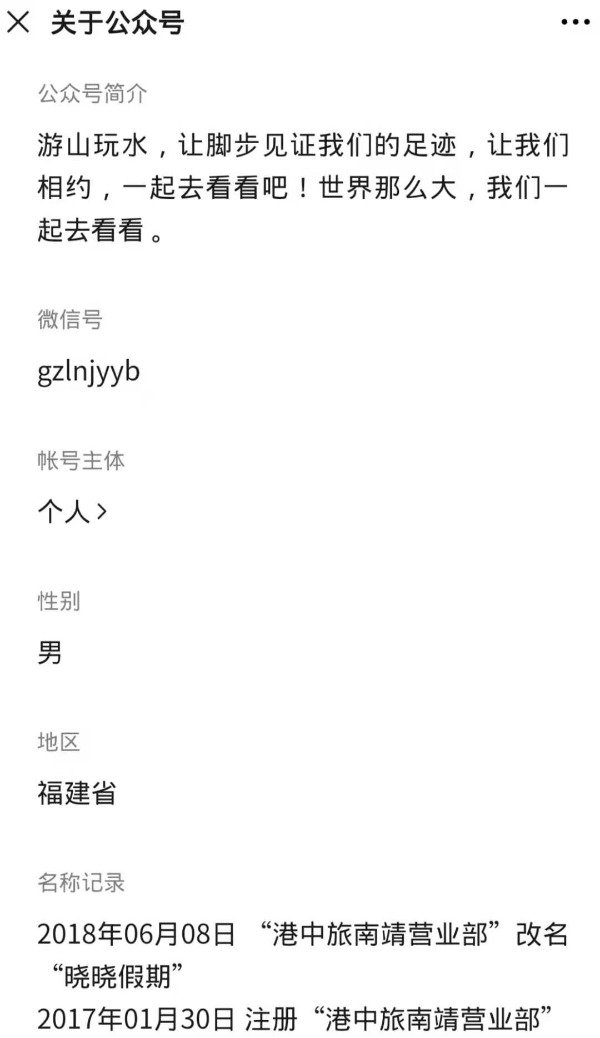
Task: Open the three-dot overflow menu
Action: click(575, 23)
